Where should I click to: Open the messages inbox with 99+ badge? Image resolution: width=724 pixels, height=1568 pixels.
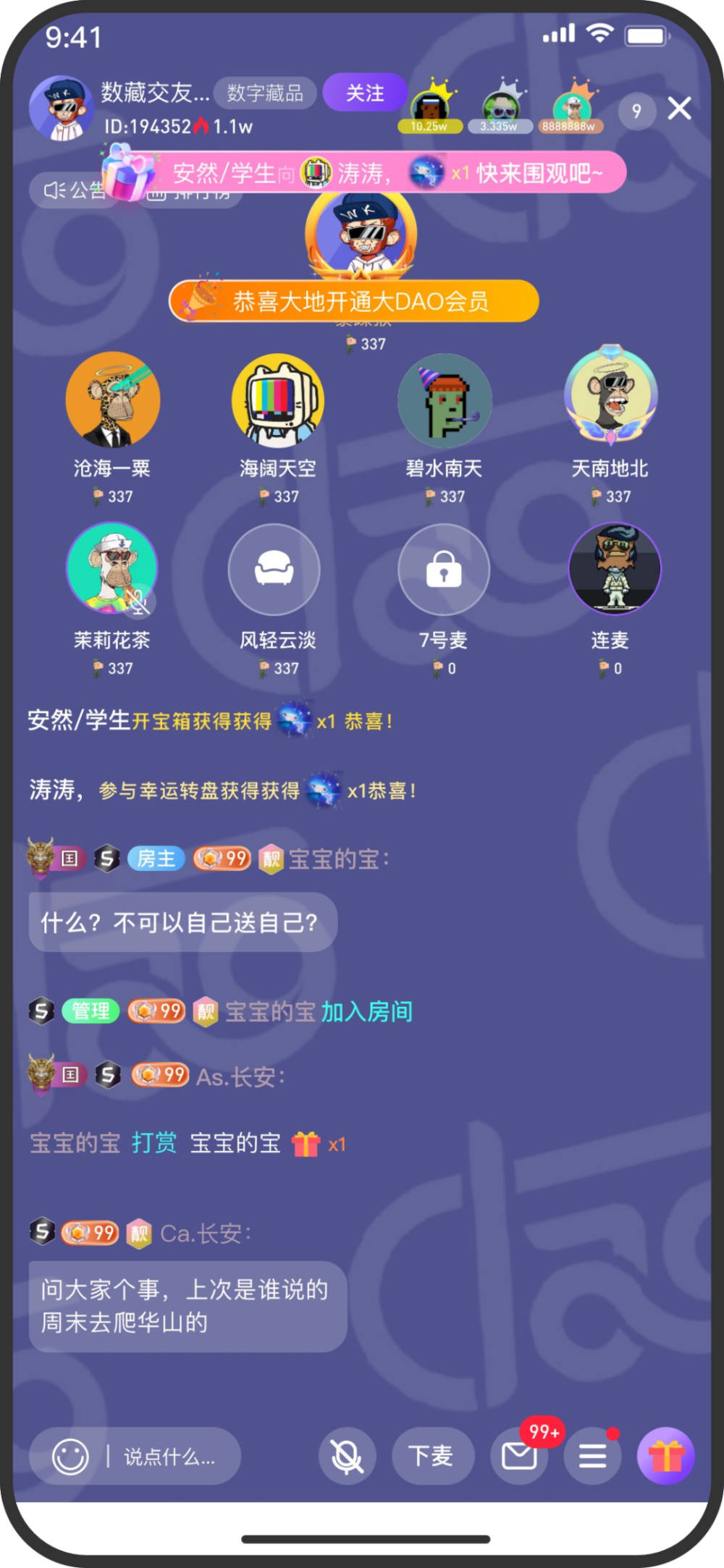click(x=519, y=1456)
